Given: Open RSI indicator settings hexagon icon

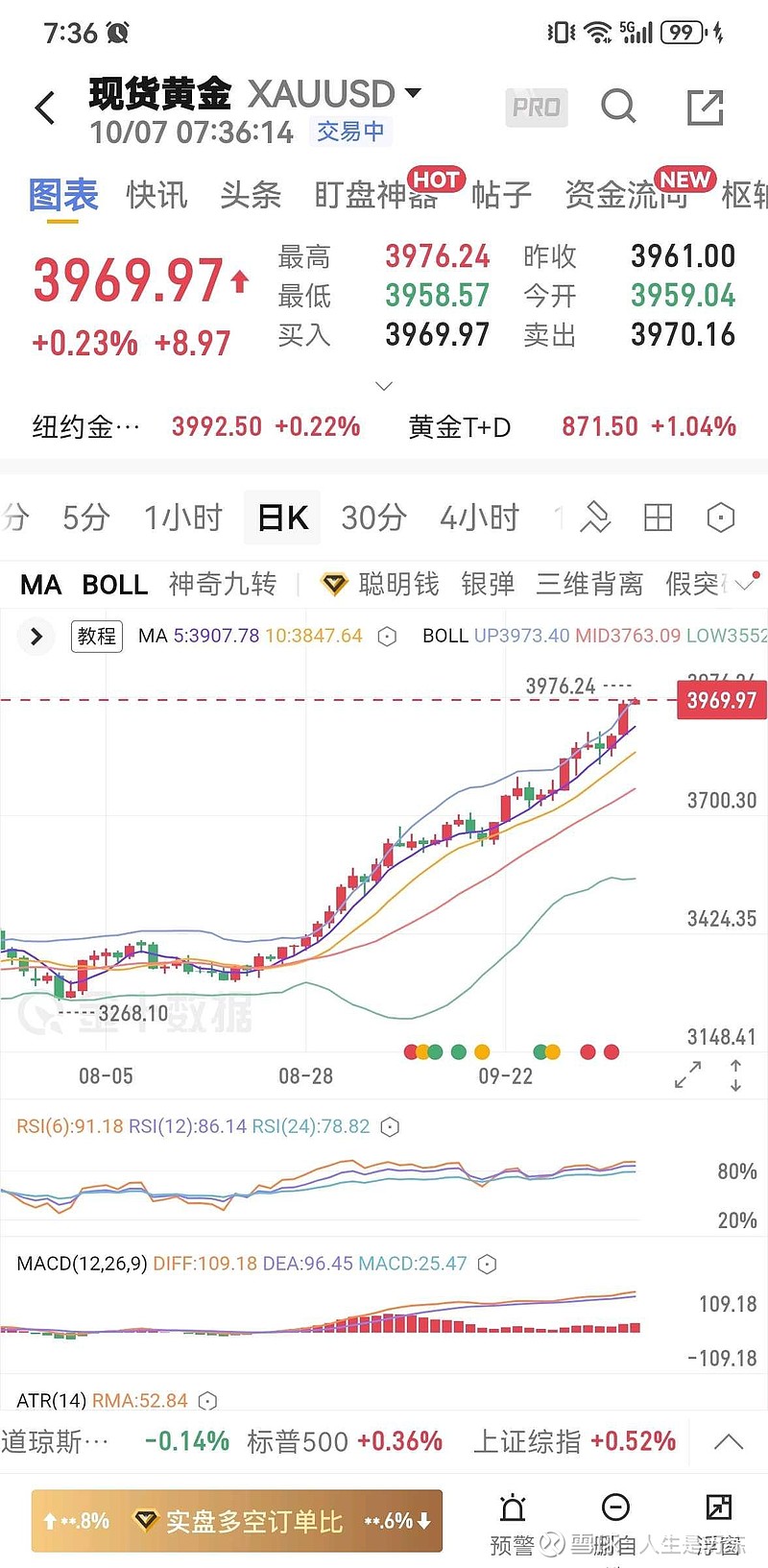Looking at the screenshot, I should click(390, 1126).
